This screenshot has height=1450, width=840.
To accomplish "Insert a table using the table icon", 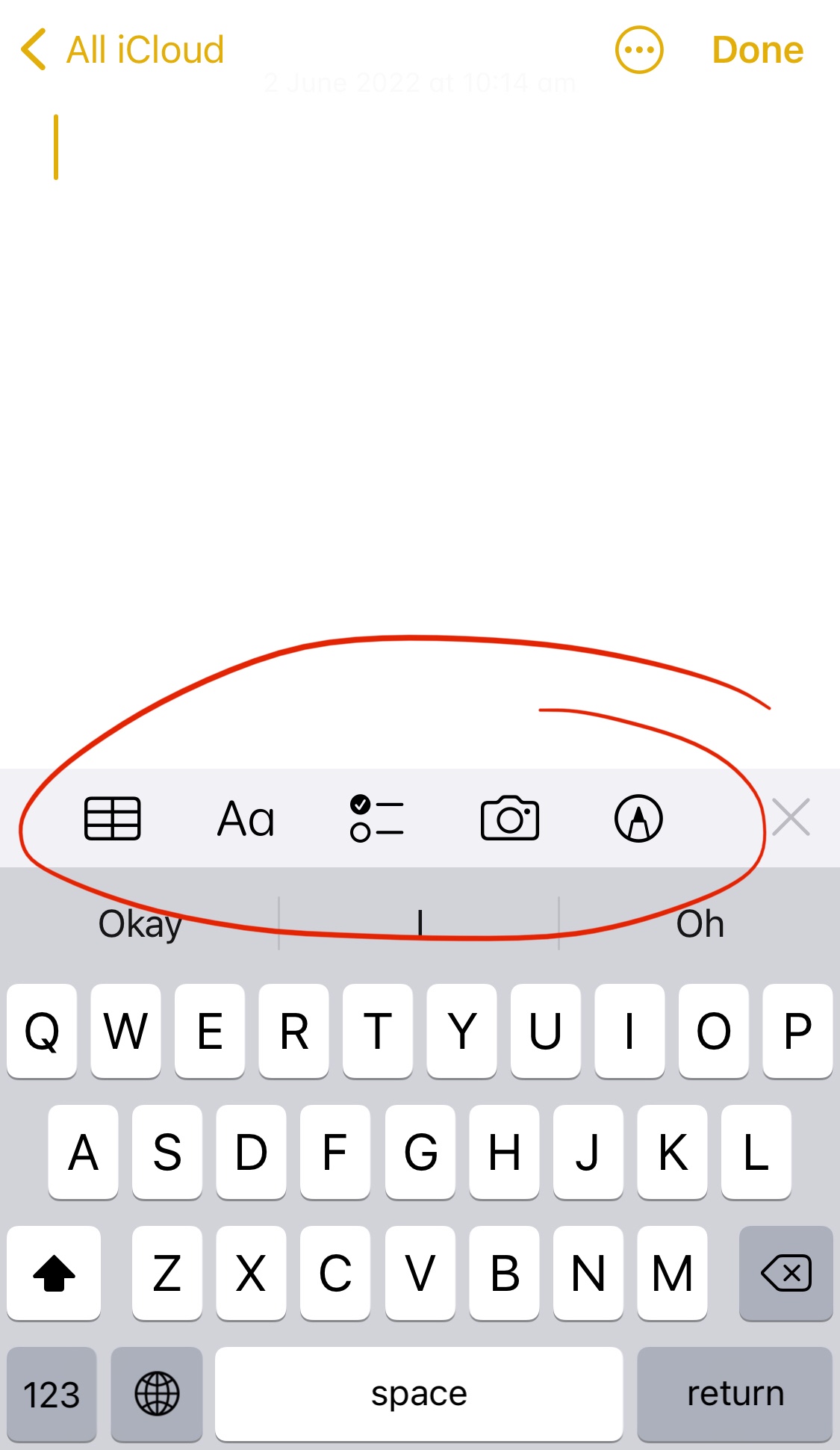I will (113, 818).
